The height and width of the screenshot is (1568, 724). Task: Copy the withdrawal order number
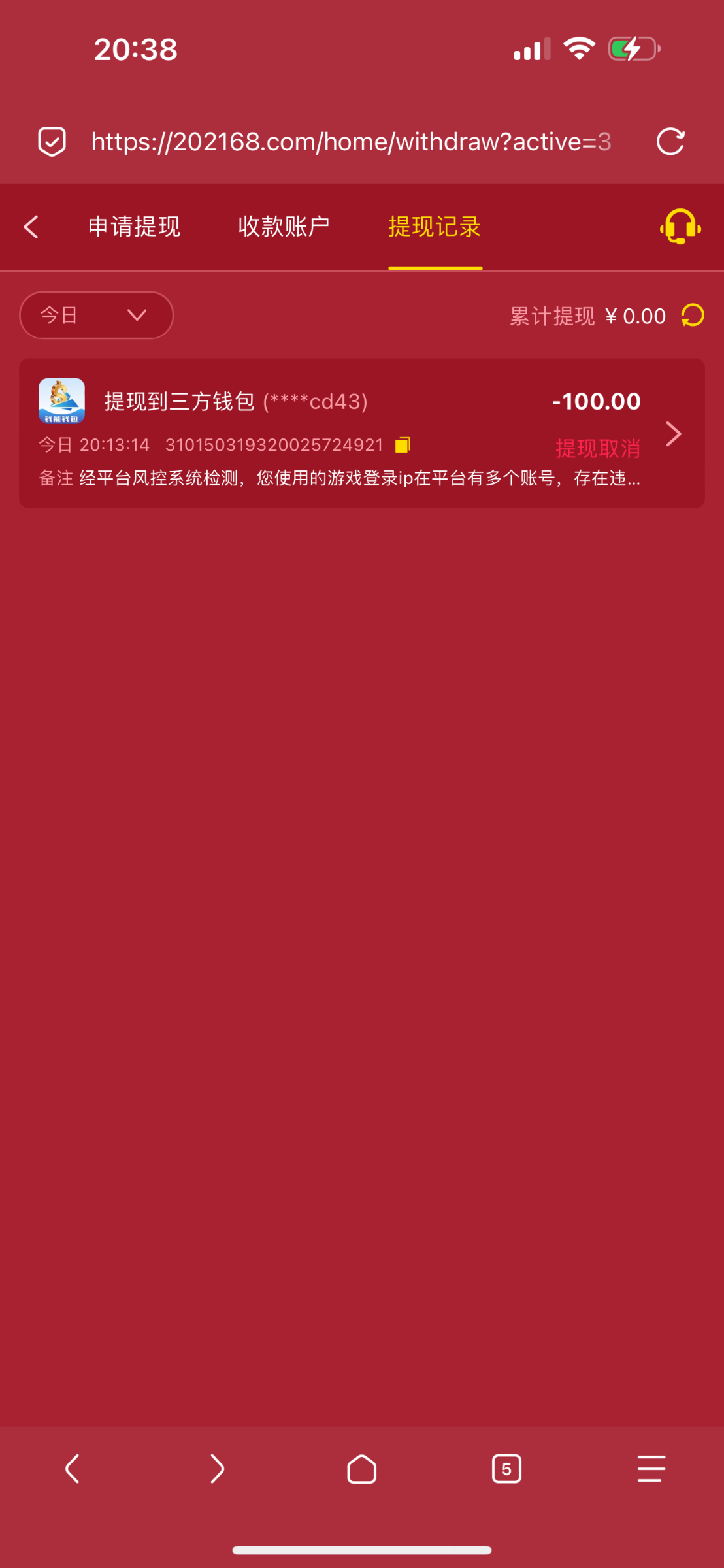403,446
